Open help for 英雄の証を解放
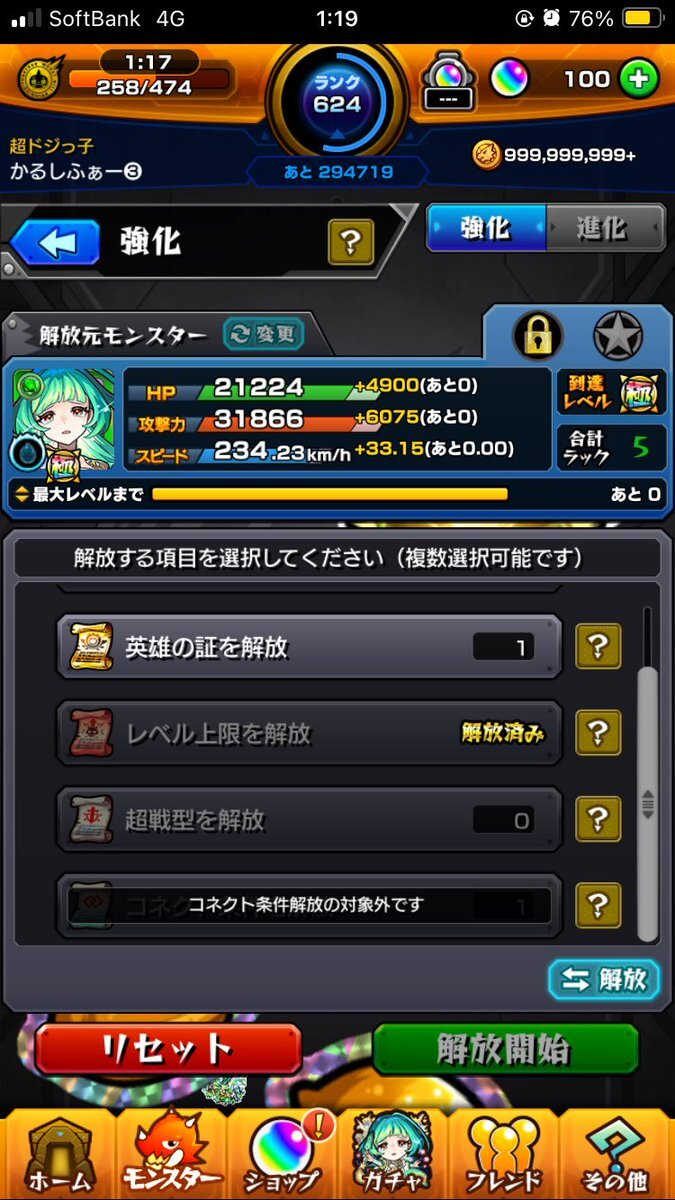 [598, 647]
